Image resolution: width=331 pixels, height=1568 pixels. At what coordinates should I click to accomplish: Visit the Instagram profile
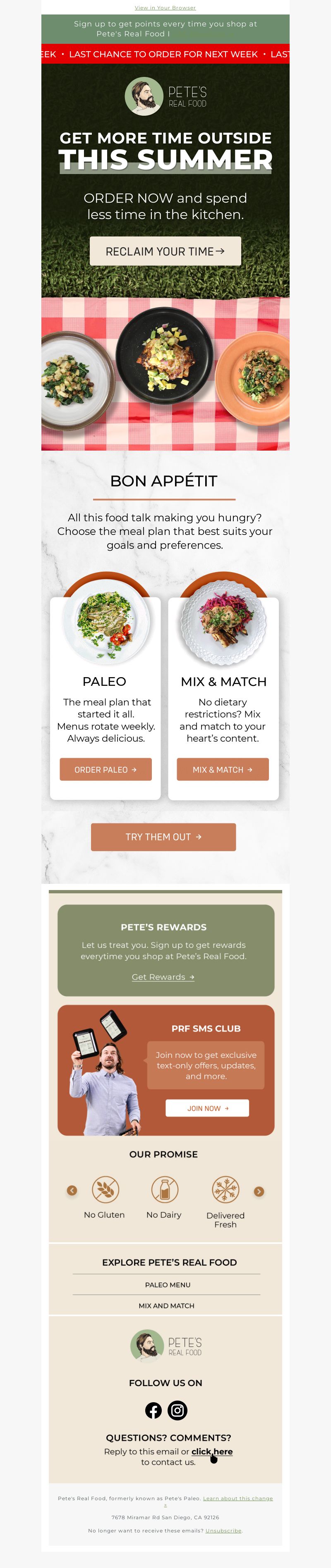coord(177,1410)
